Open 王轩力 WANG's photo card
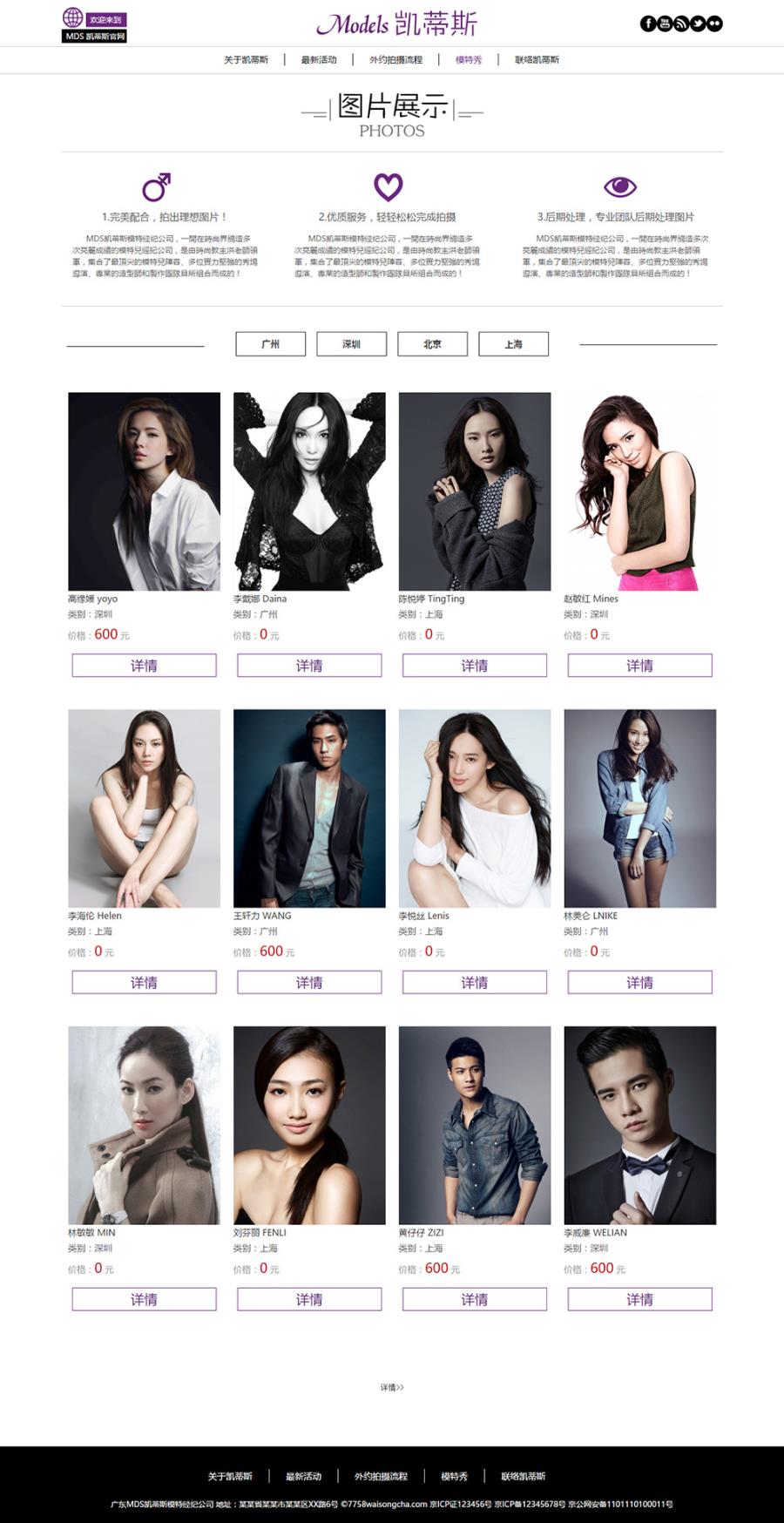This screenshot has height=1523, width=784. coord(309,808)
